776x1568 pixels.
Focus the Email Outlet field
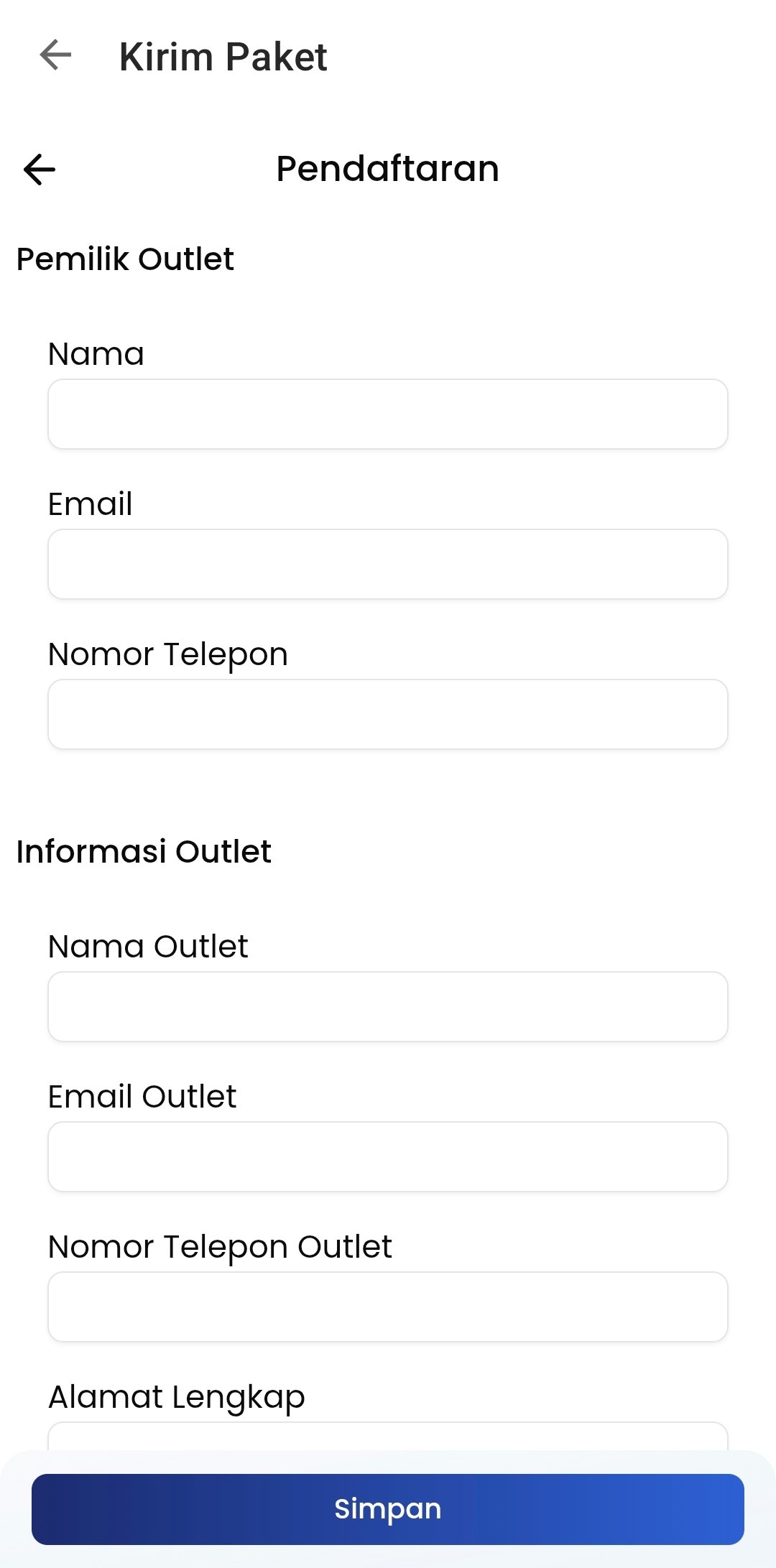coord(388,1157)
